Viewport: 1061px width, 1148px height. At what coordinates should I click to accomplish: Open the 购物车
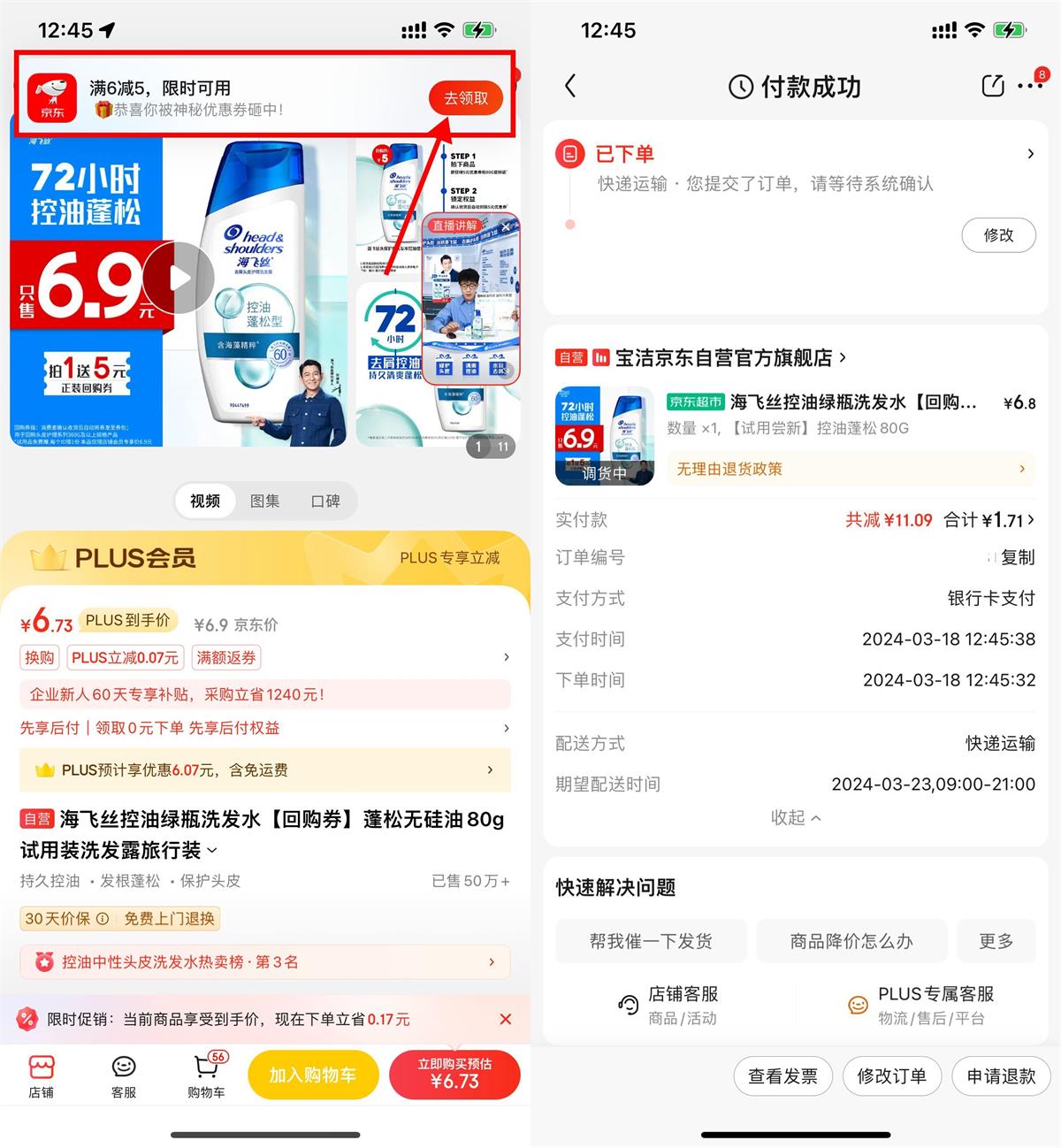[206, 1075]
